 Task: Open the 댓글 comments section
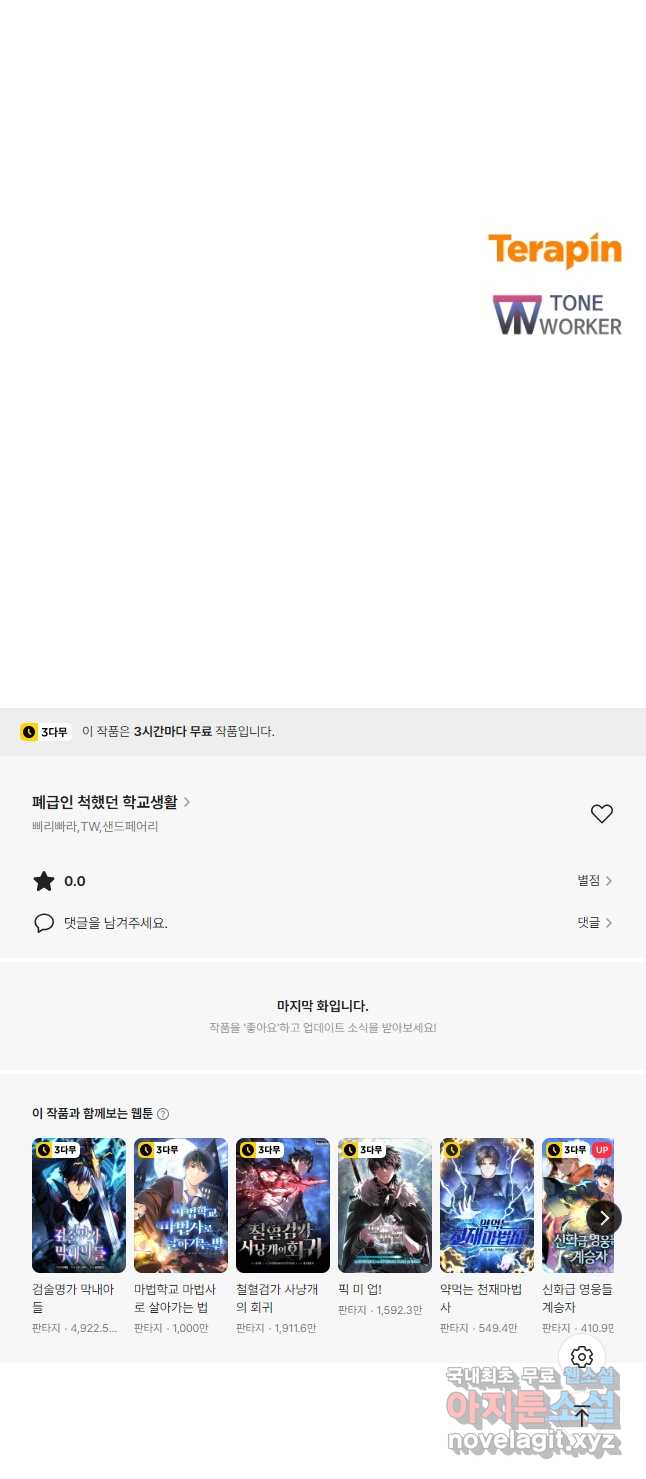pos(594,923)
